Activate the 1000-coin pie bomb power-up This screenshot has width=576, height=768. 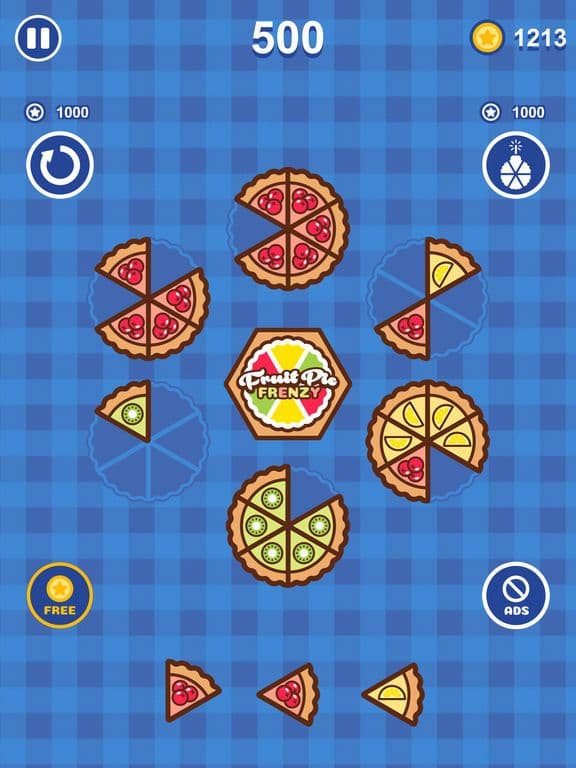(x=516, y=165)
